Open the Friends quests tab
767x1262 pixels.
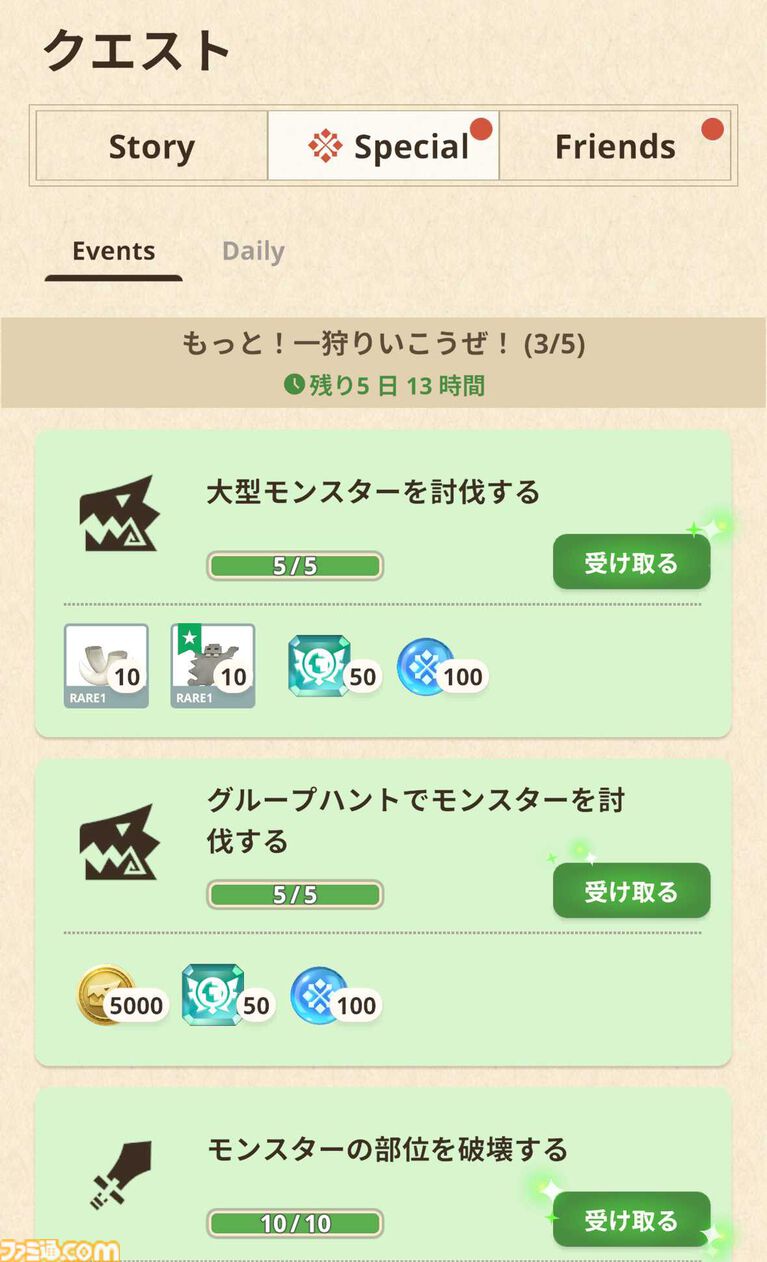(x=615, y=147)
